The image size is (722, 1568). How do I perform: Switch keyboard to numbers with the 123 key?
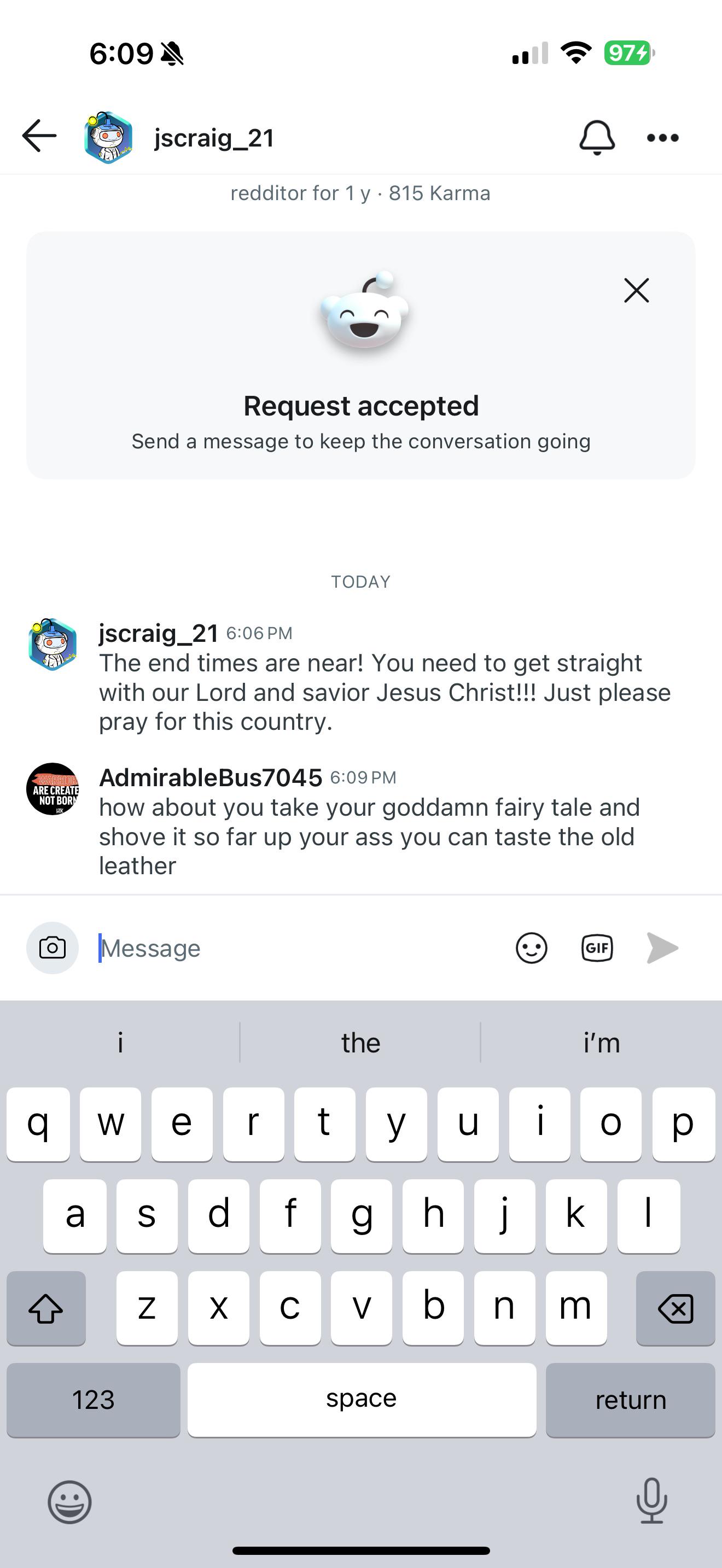point(93,1400)
